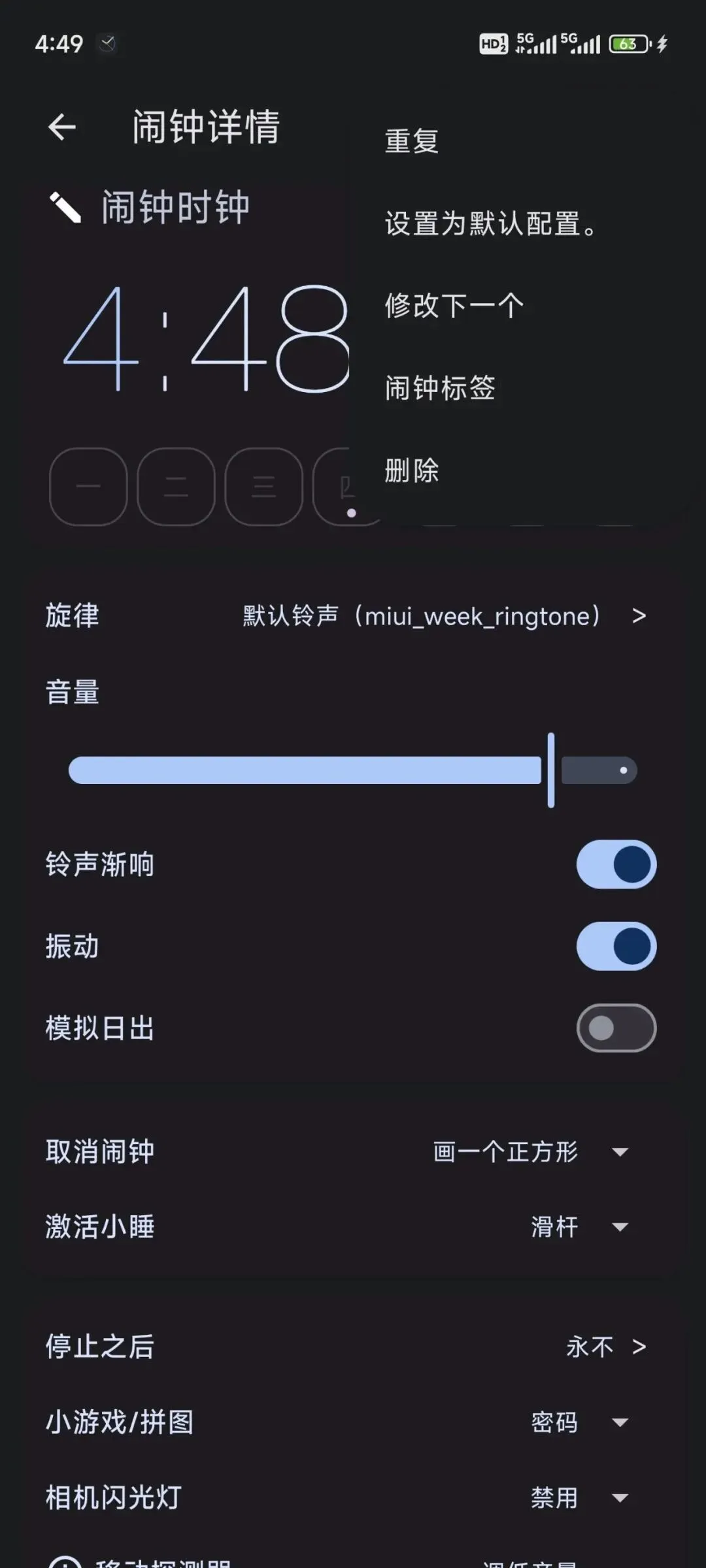The image size is (706, 1568).
Task: Disable 铃声渐响 switch
Action: click(x=616, y=864)
